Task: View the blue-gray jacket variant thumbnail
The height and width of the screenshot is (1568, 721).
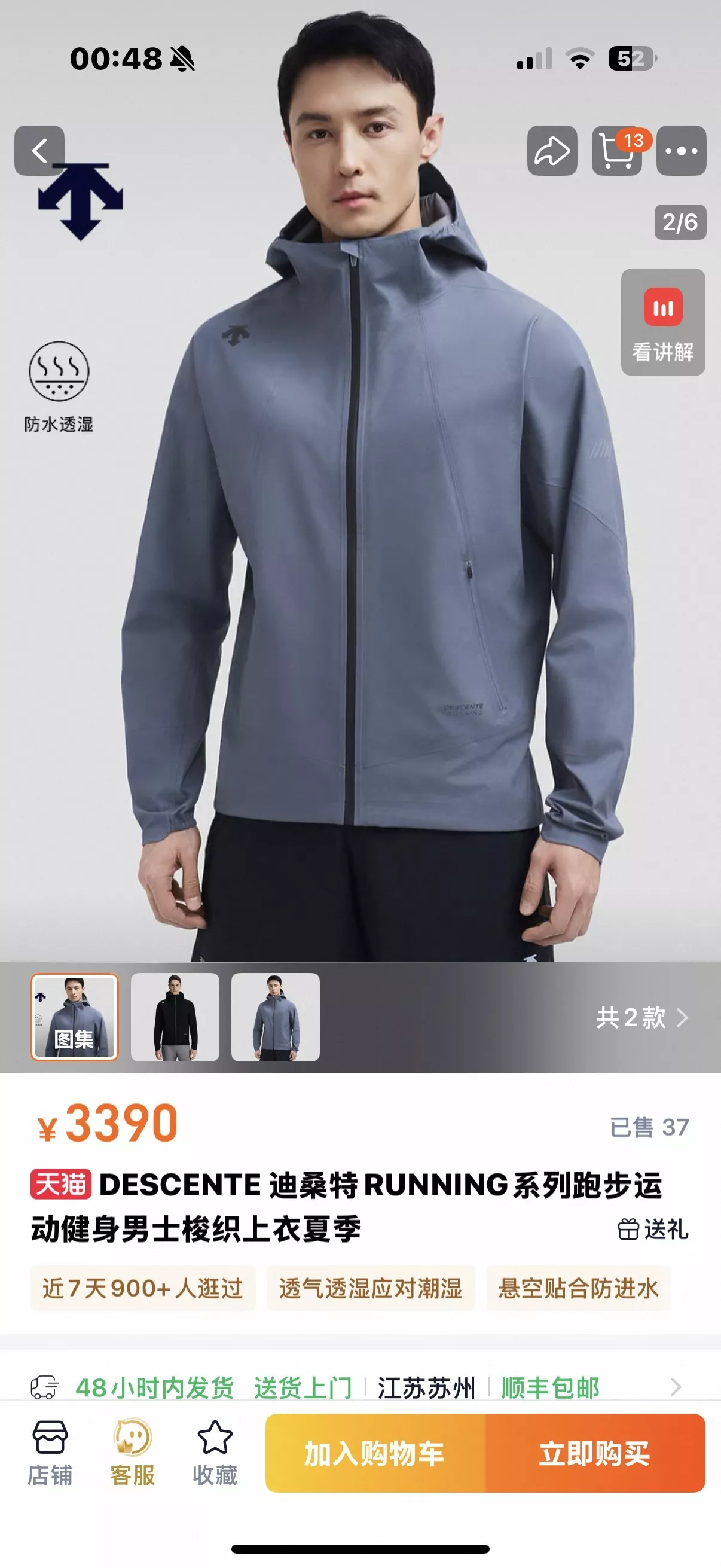Action: 276,1017
